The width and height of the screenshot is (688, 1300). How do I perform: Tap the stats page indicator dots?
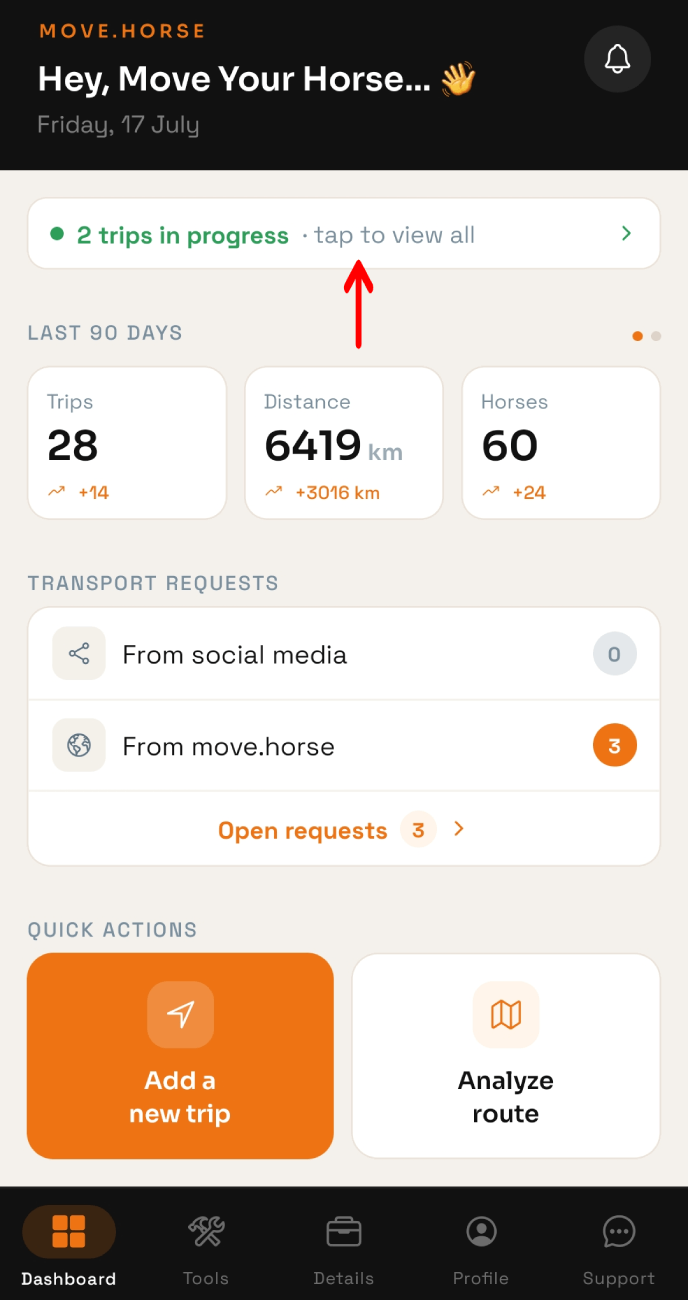(647, 336)
